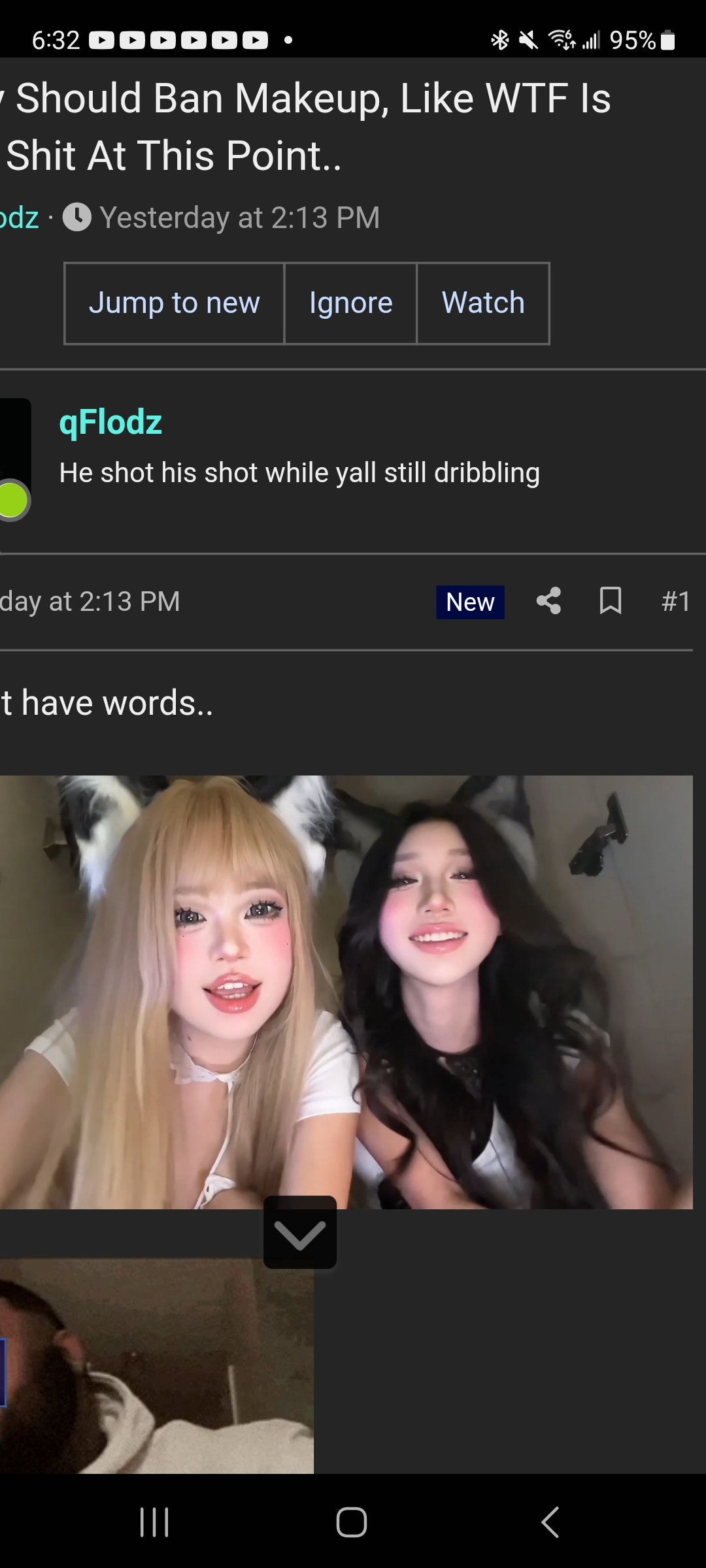706x1568 pixels.
Task: Go back using the system back button
Action: (x=550, y=1522)
